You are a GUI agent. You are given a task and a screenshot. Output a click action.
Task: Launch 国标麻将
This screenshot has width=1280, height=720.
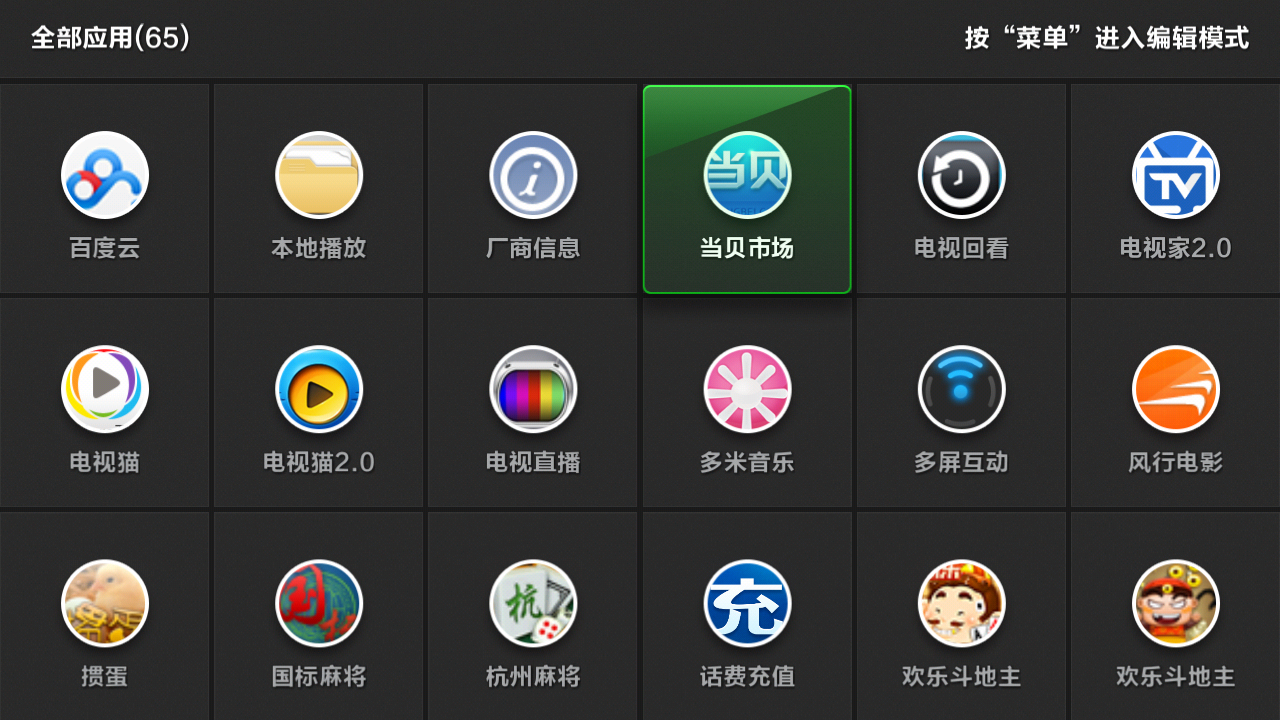(319, 604)
